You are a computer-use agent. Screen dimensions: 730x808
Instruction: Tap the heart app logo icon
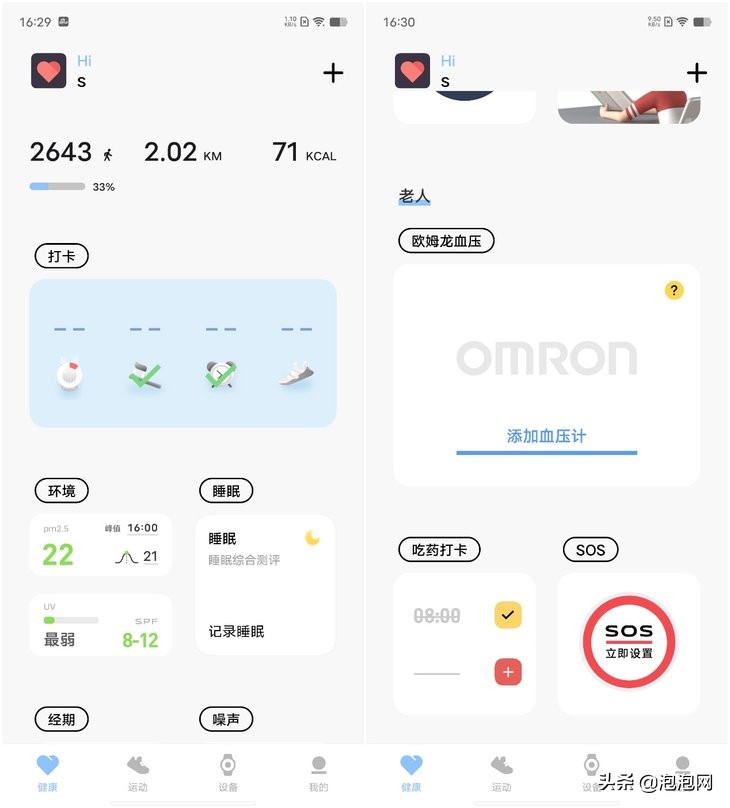[48, 72]
